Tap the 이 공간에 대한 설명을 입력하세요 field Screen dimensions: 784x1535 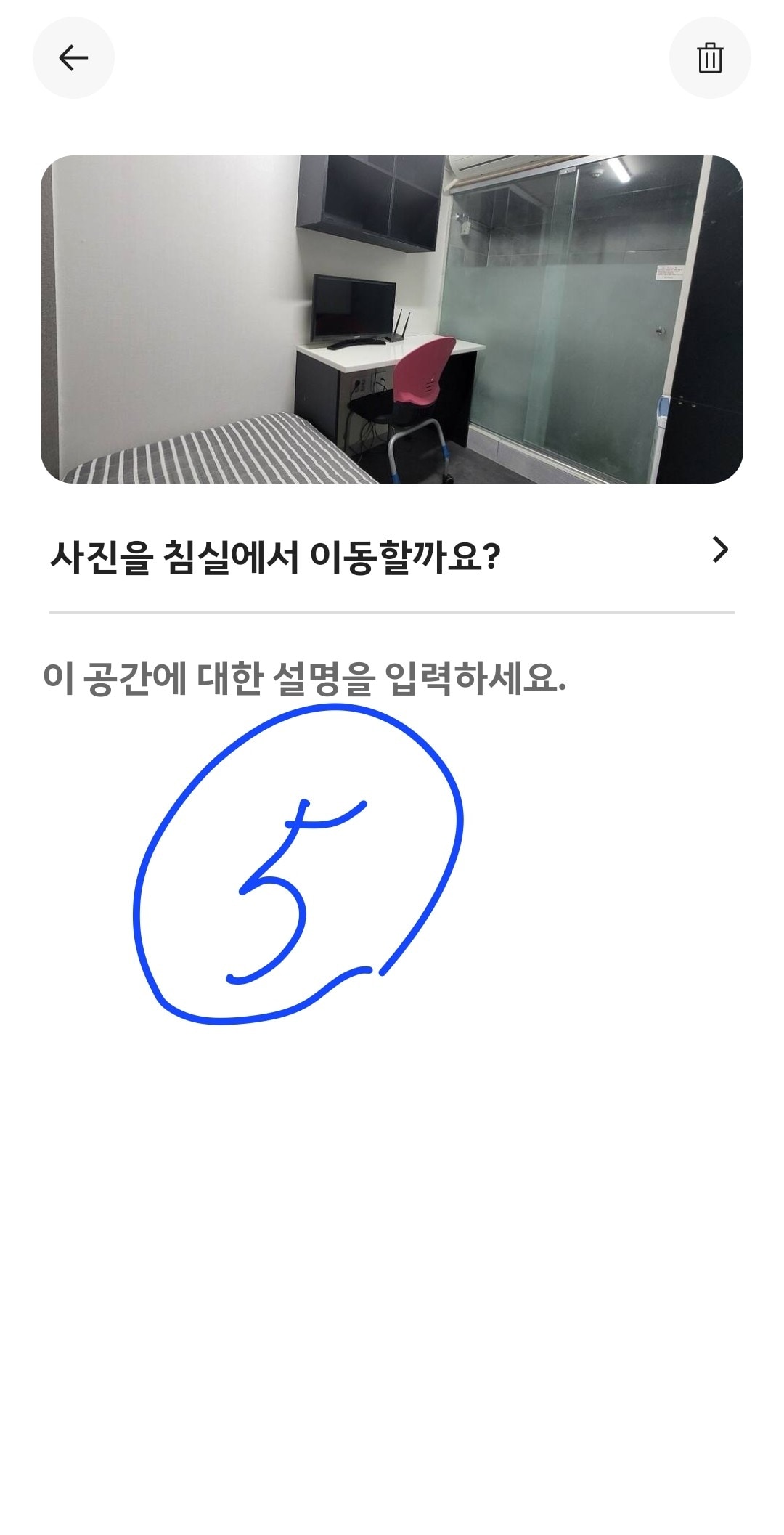coord(305,680)
